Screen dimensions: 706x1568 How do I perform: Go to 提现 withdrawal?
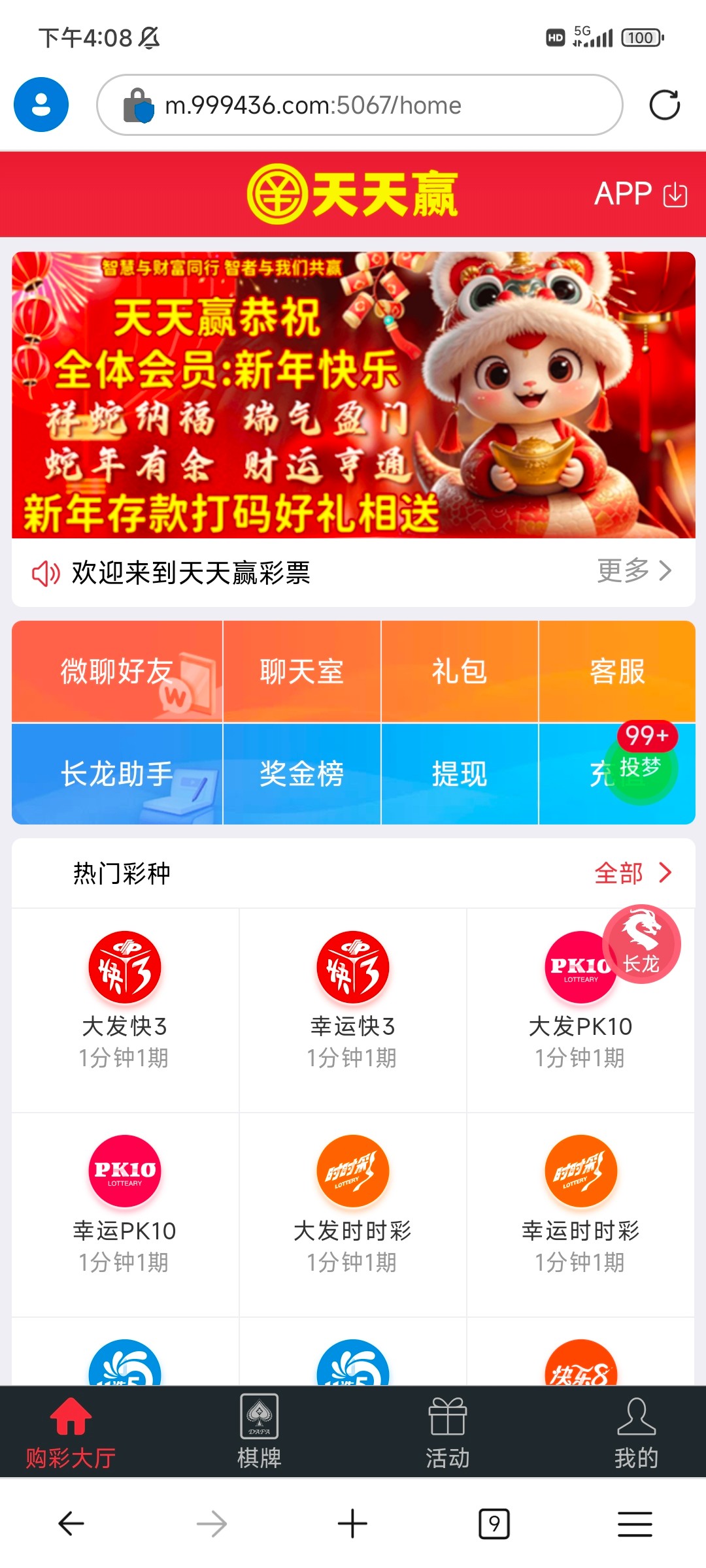point(459,774)
